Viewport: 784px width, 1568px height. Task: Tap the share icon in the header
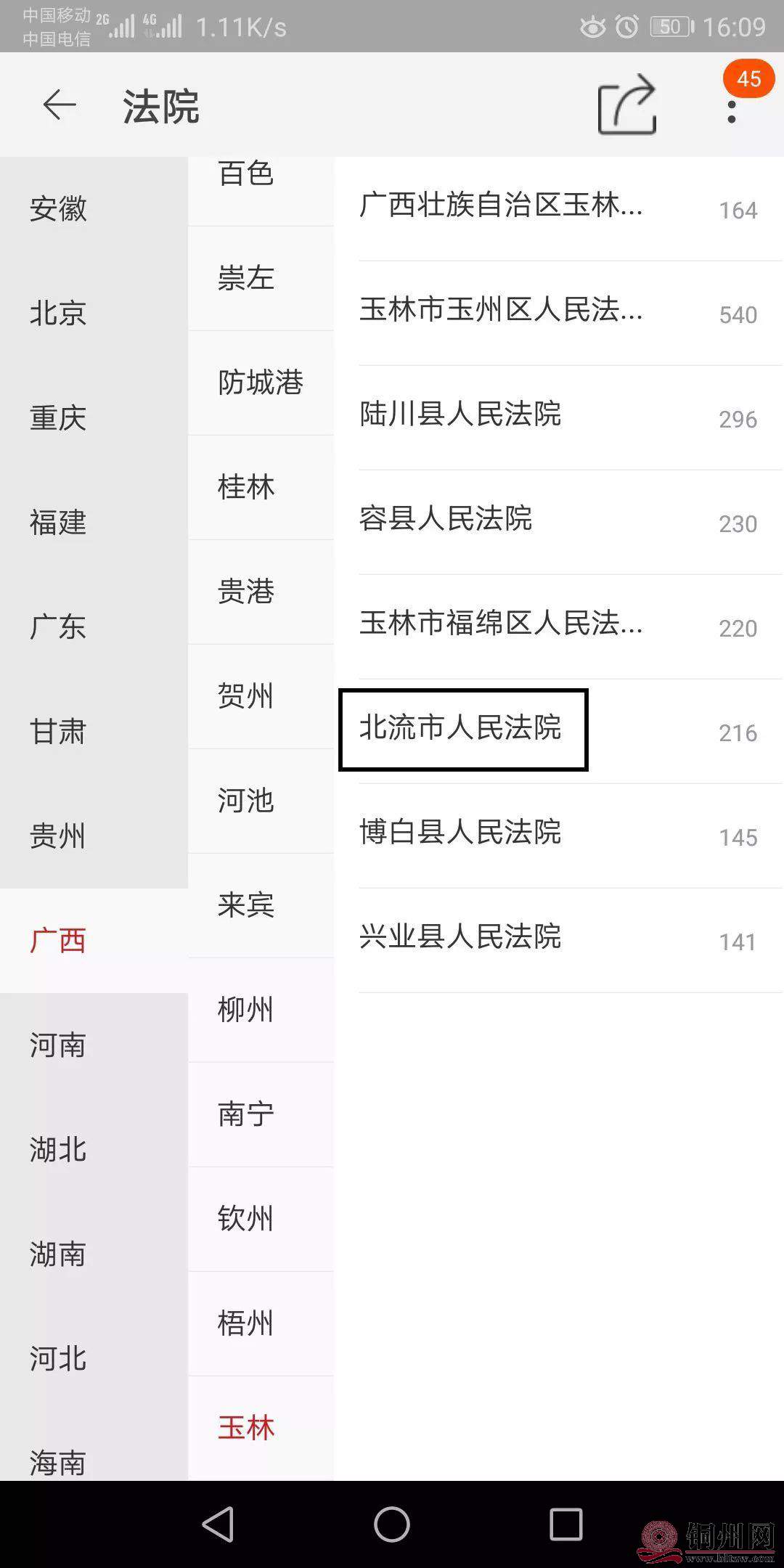626,105
